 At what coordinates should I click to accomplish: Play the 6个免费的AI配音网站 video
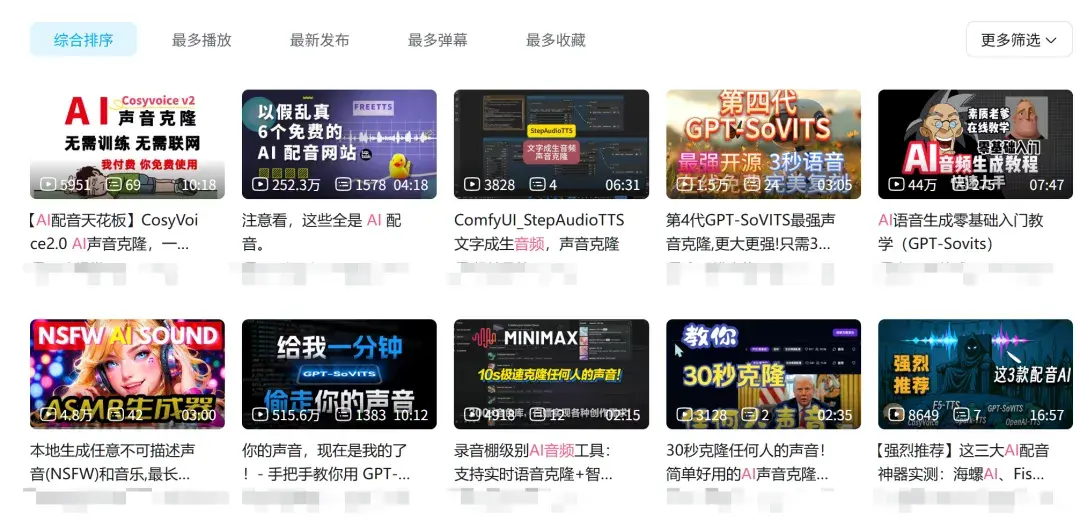click(x=339, y=144)
